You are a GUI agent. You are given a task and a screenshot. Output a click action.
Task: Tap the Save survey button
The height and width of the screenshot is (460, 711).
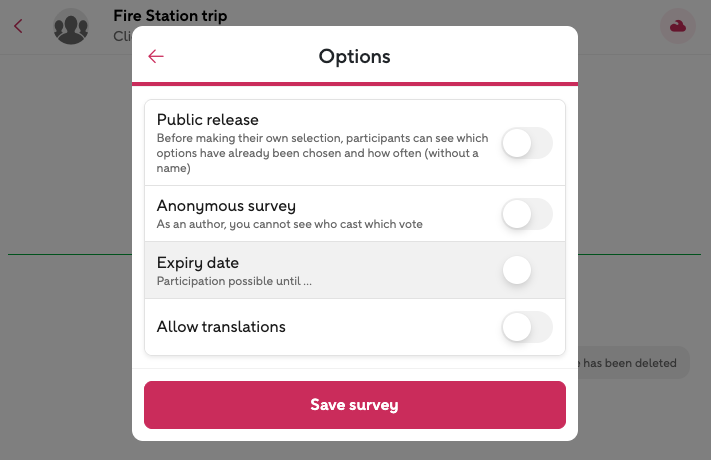point(355,405)
